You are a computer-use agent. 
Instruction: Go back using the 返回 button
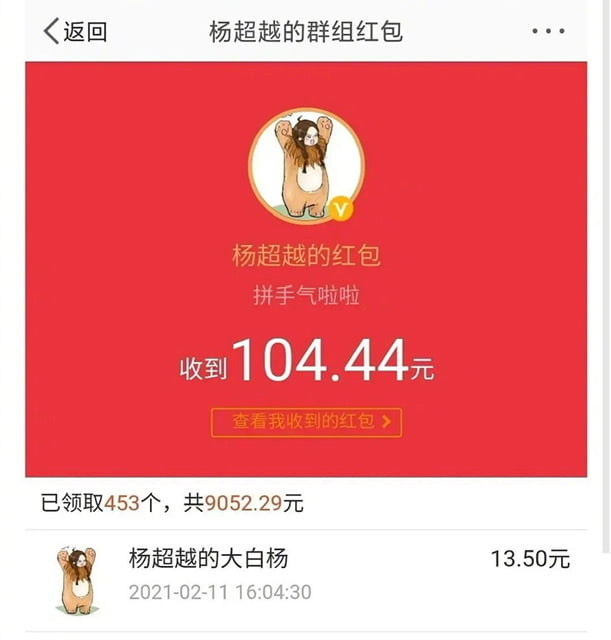(x=74, y=31)
